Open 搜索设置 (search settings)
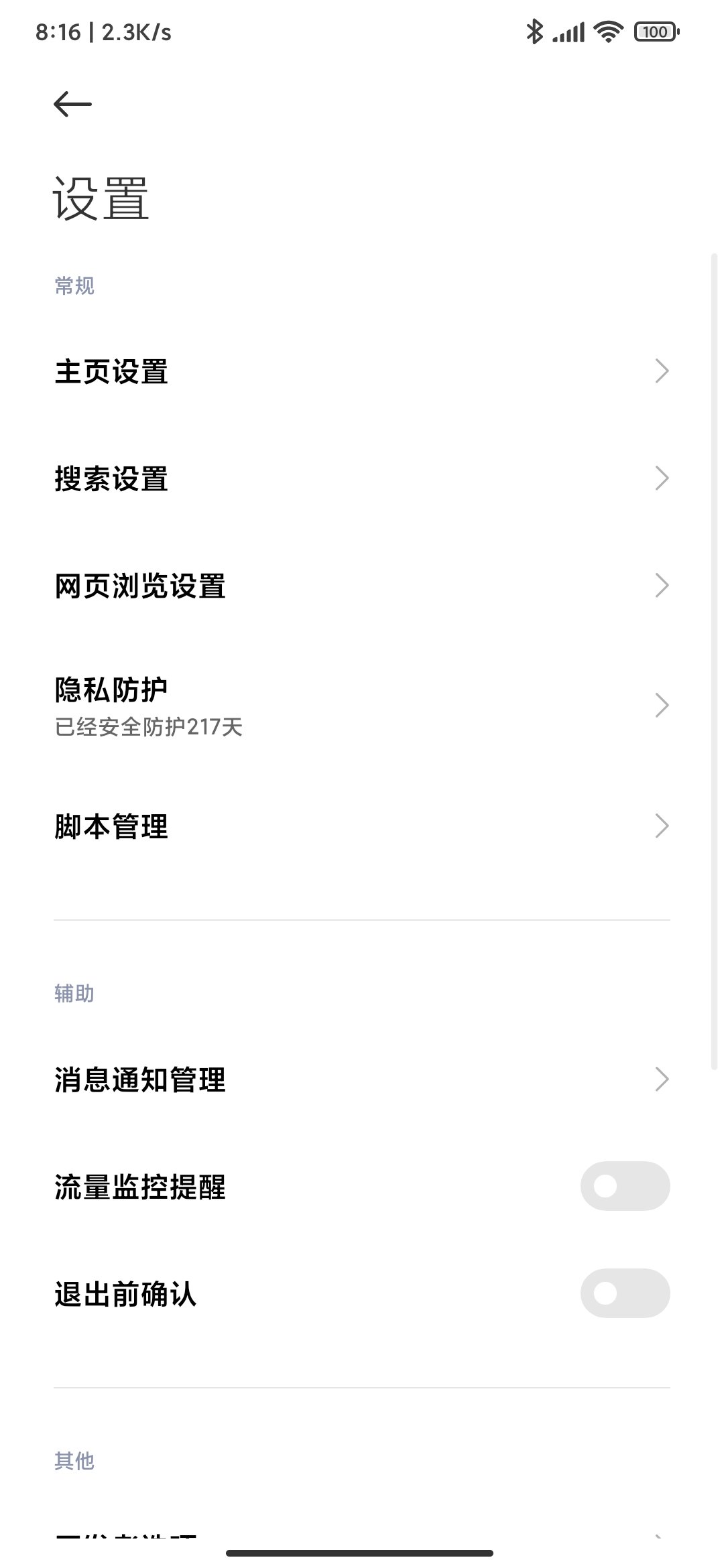Image resolution: width=724 pixels, height=1568 pixels. tap(362, 478)
